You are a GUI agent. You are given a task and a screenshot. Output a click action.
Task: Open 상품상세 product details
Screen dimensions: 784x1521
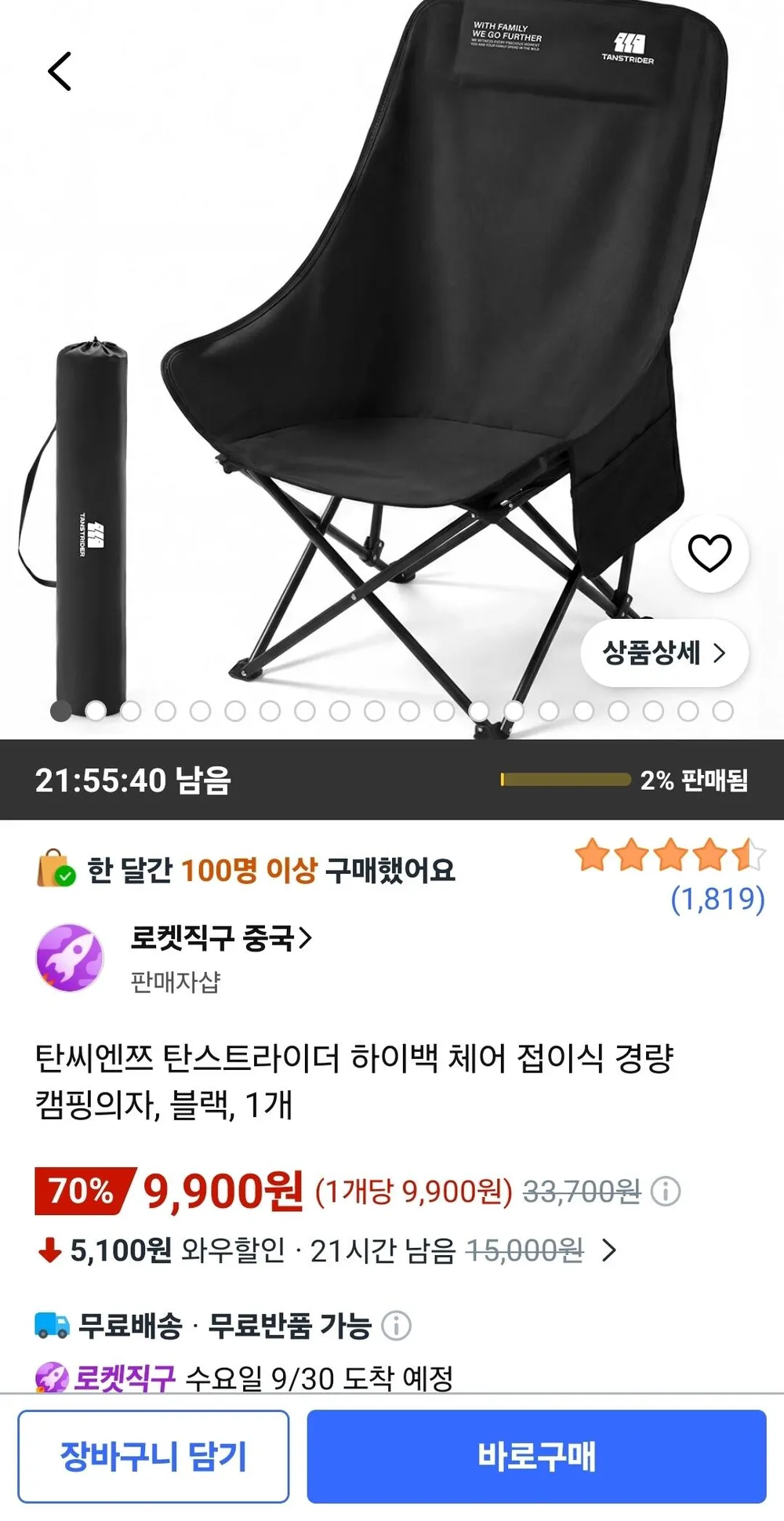tap(664, 653)
